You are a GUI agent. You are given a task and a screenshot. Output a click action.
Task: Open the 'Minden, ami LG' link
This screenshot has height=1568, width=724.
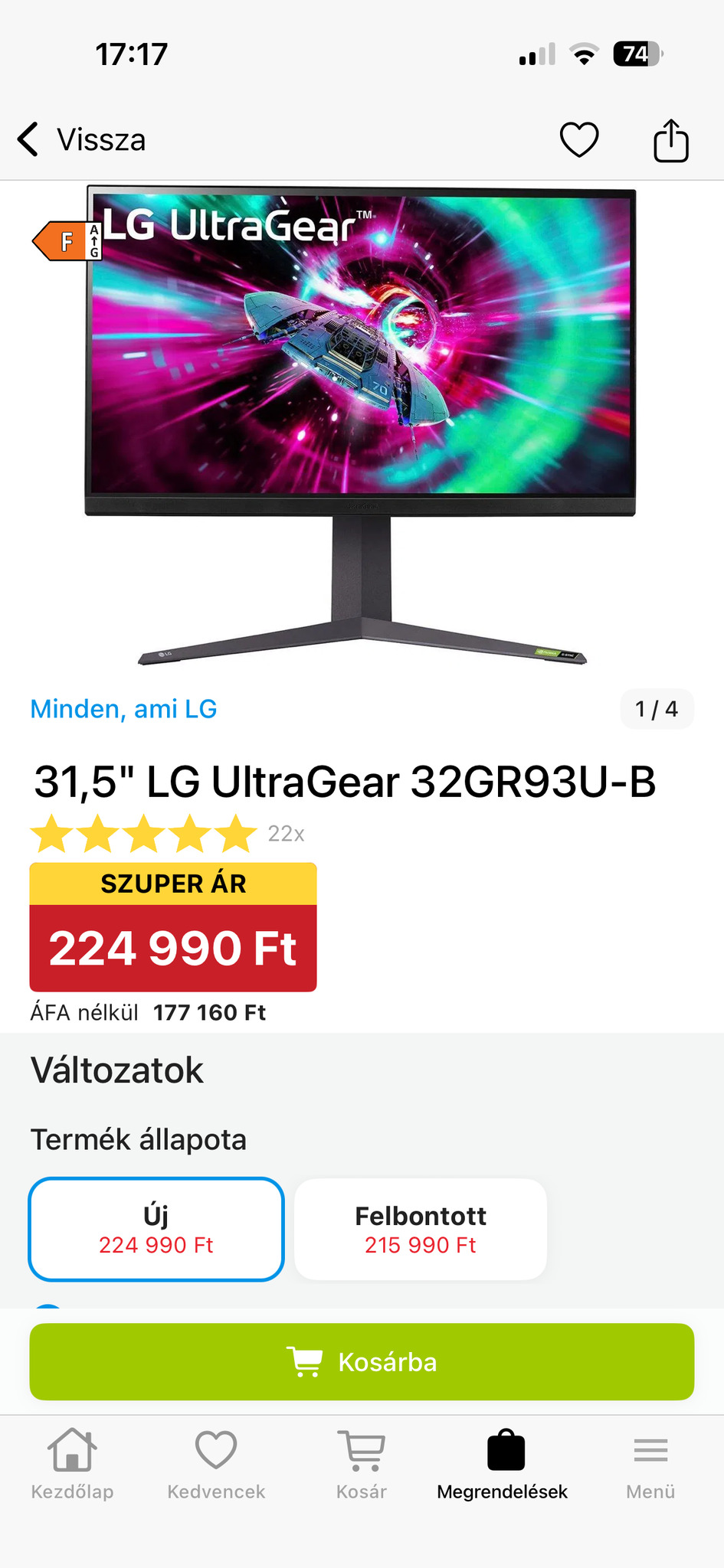tap(123, 709)
